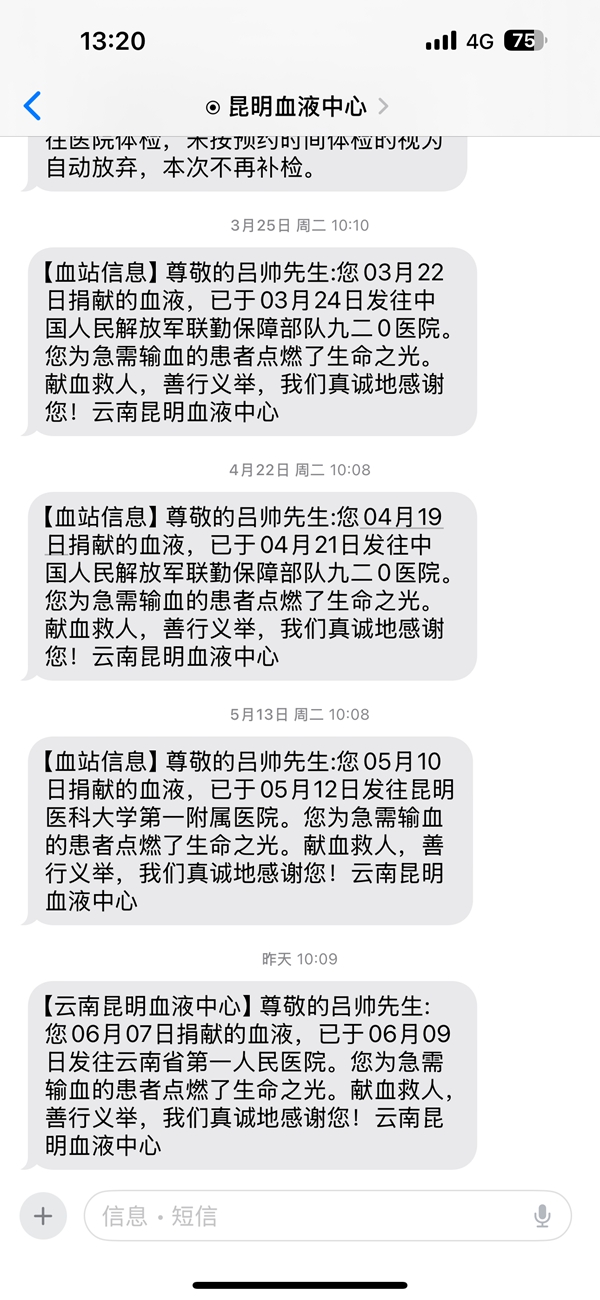The height and width of the screenshot is (1300, 600).
Task: Go back to the messages list
Action: [33, 106]
